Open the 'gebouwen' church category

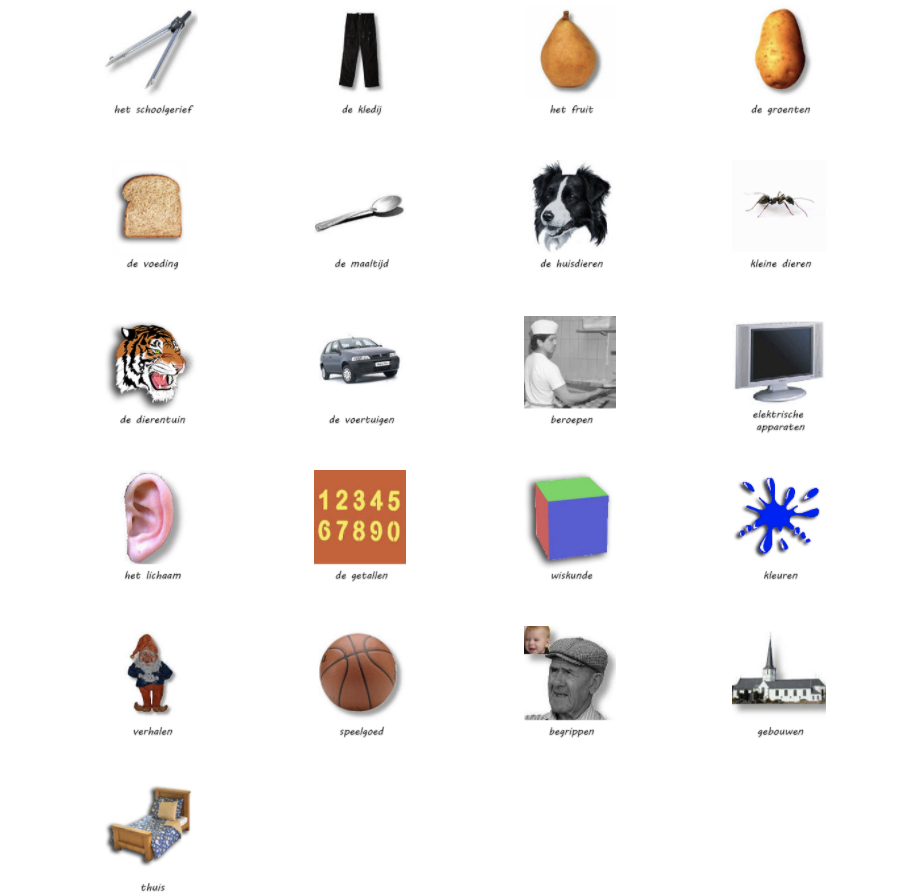click(779, 675)
